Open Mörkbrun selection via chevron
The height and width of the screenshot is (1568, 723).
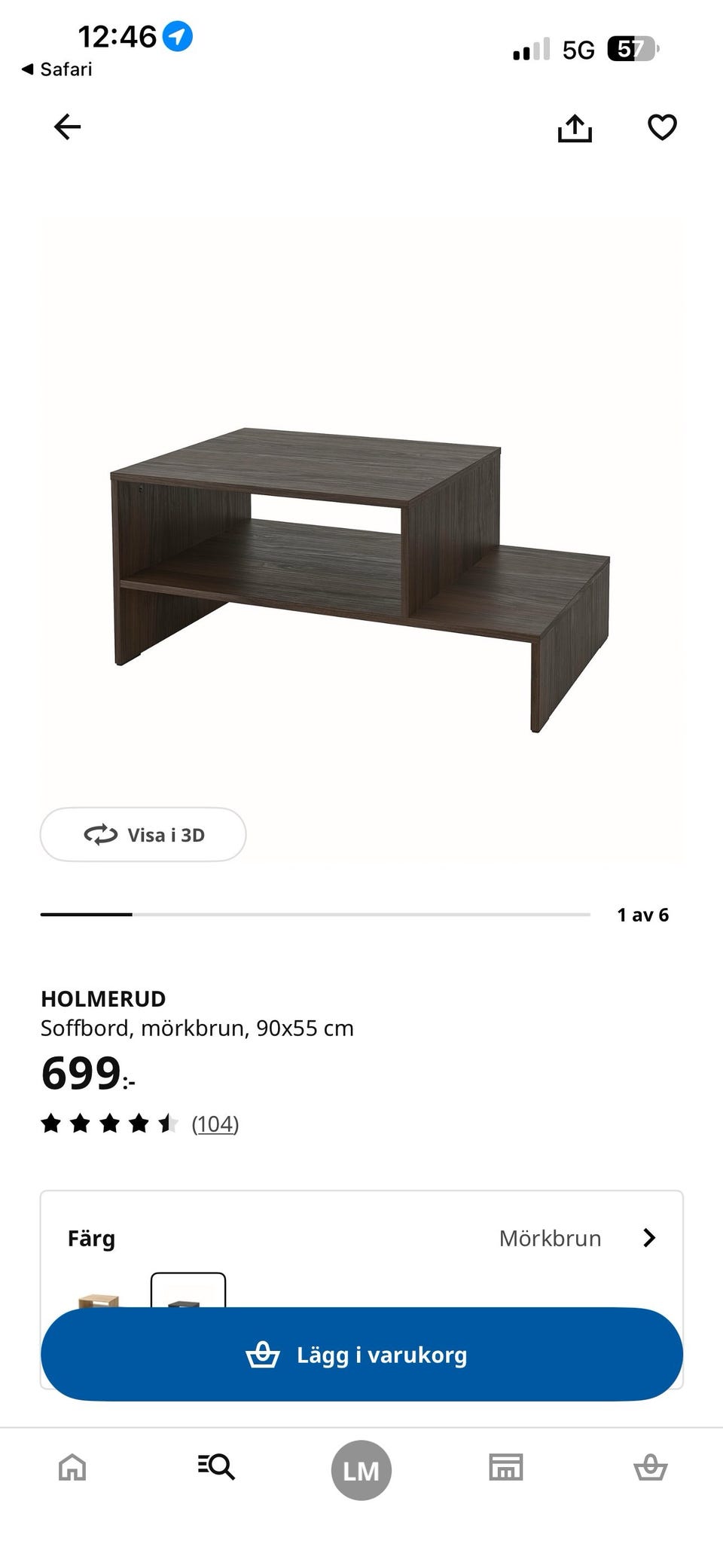(x=648, y=1238)
